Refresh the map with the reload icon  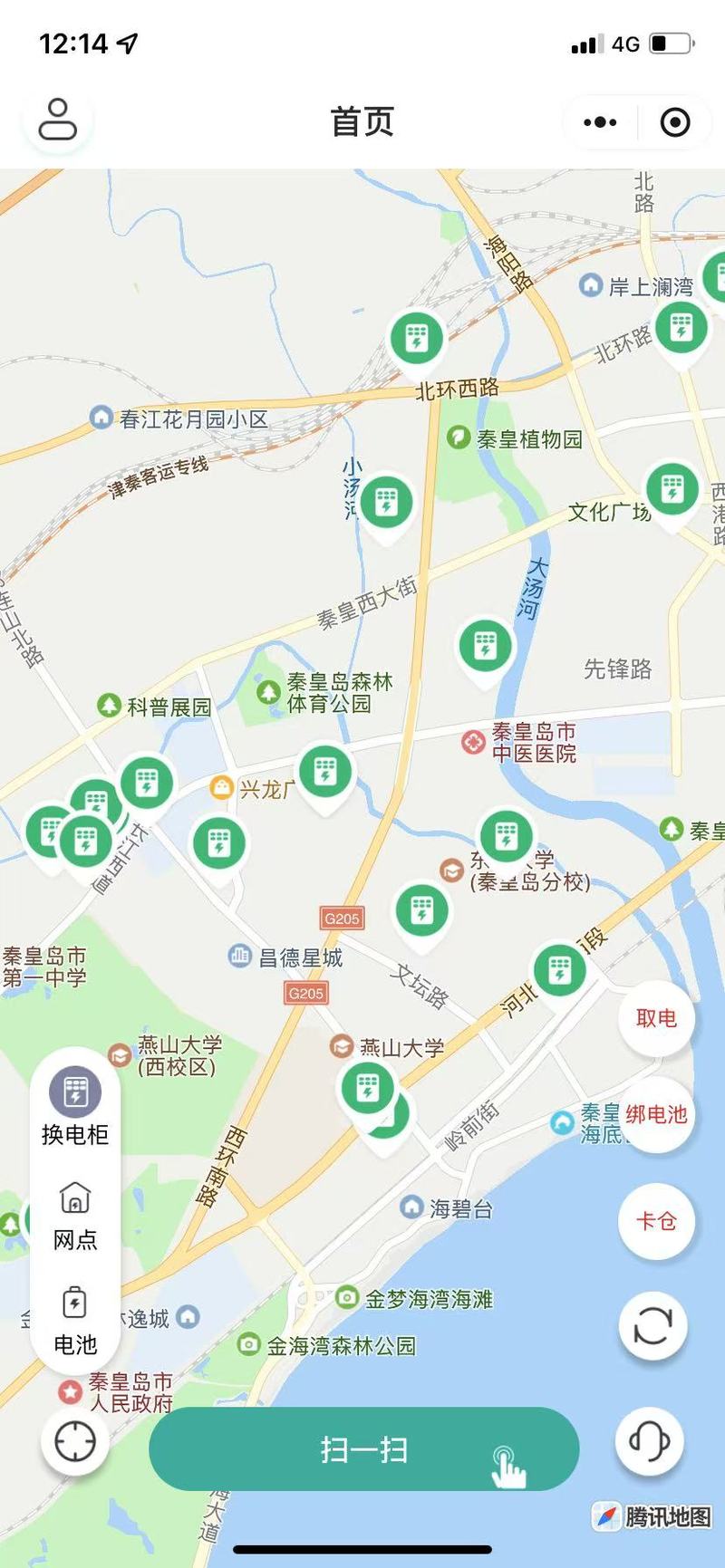[652, 1326]
